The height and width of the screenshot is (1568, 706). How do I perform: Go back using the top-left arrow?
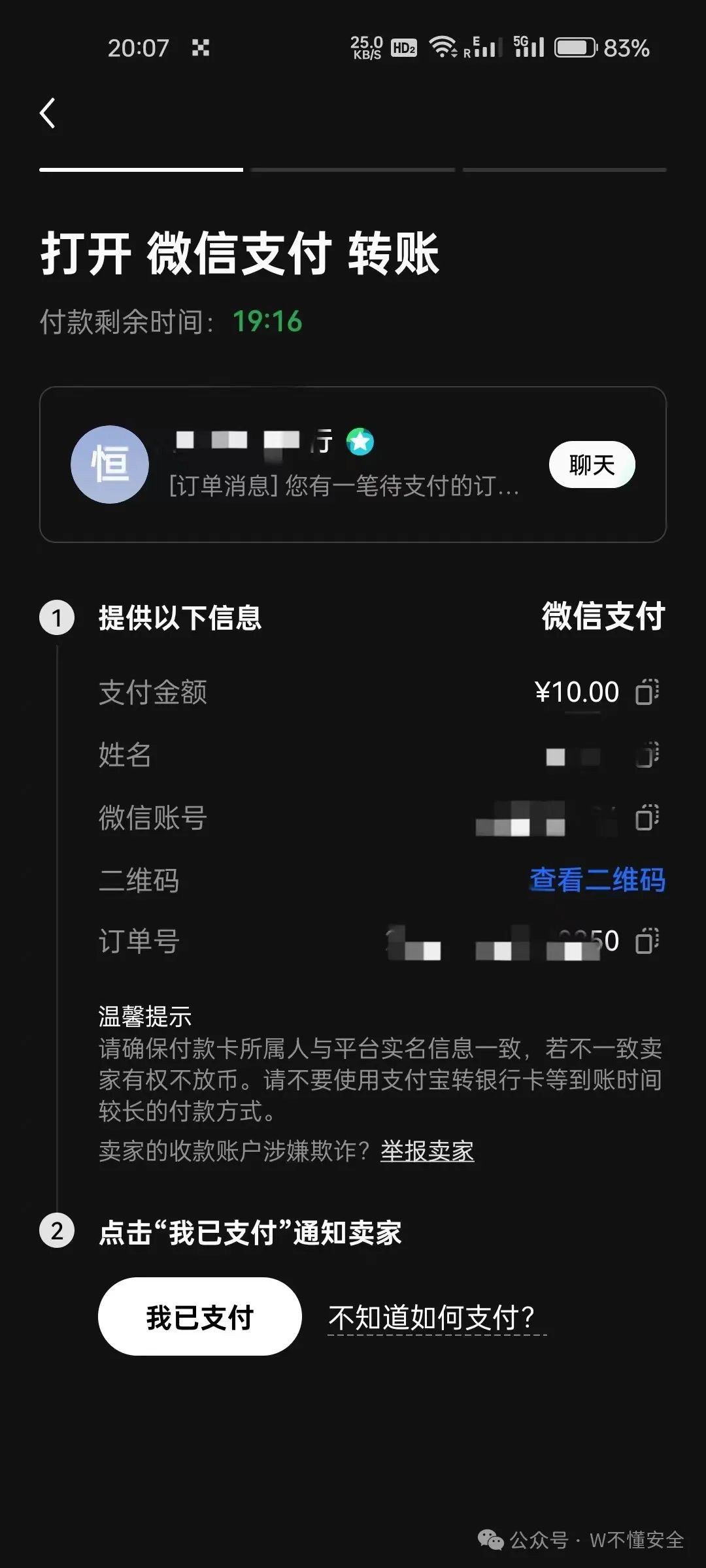tap(48, 114)
